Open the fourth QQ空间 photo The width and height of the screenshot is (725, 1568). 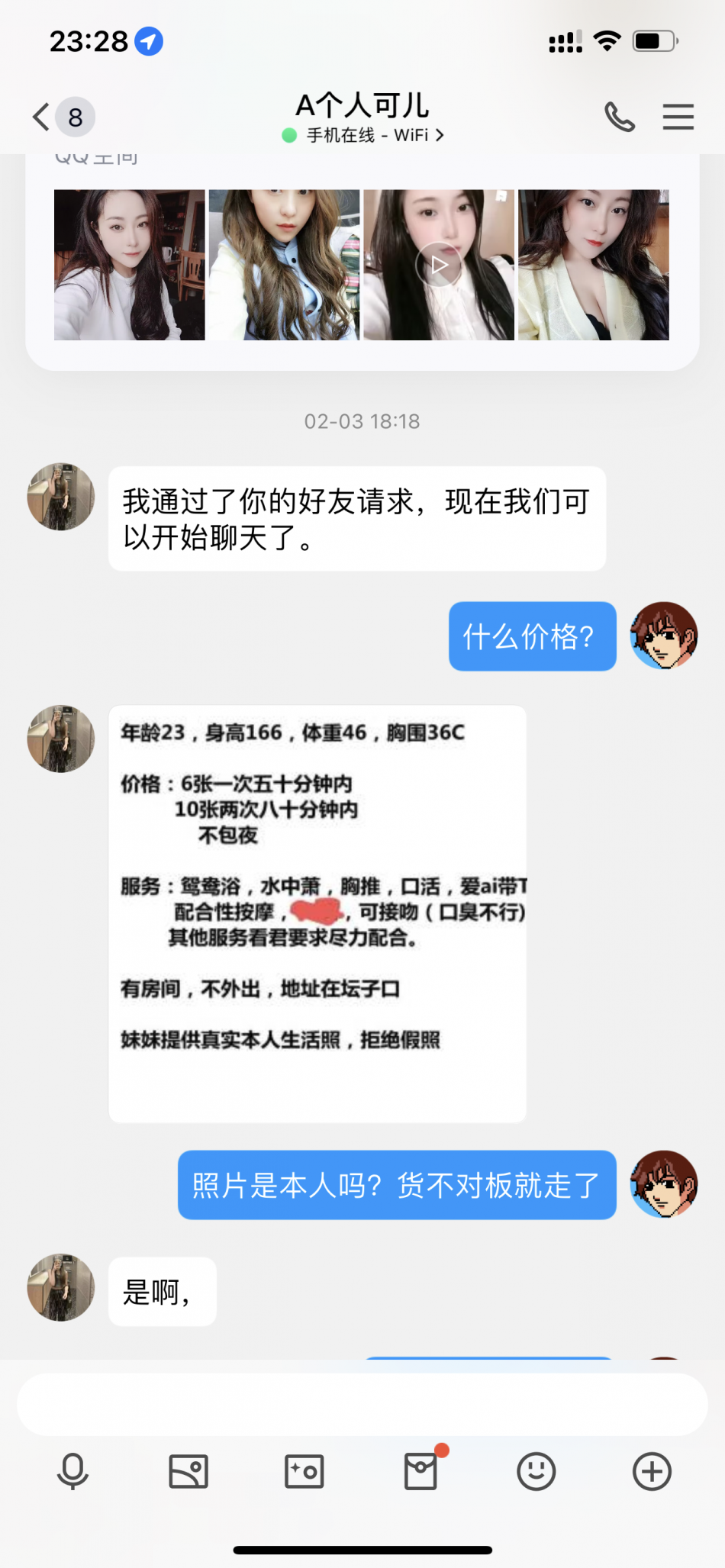pos(593,265)
